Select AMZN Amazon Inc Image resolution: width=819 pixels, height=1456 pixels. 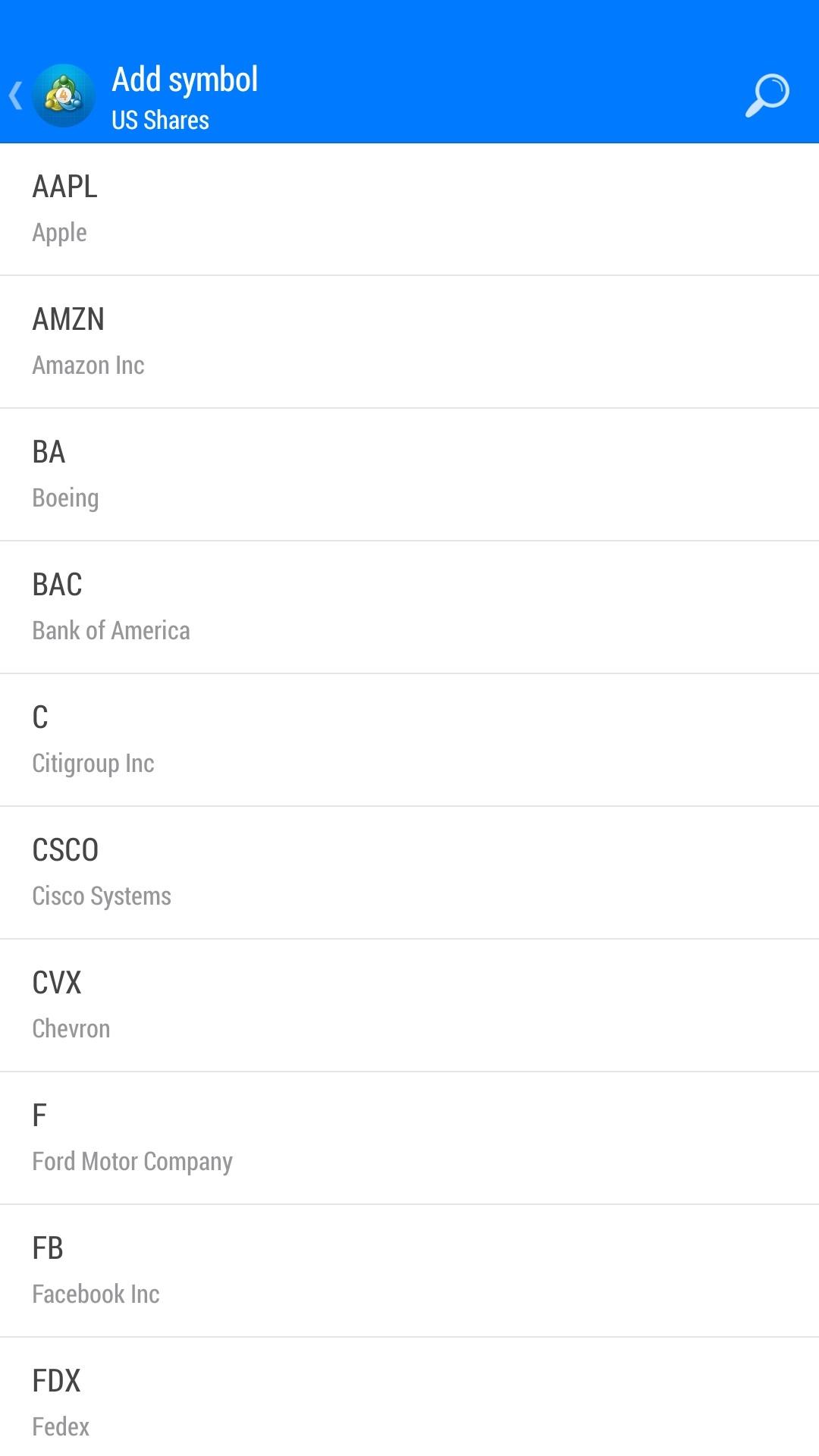tap(409, 342)
